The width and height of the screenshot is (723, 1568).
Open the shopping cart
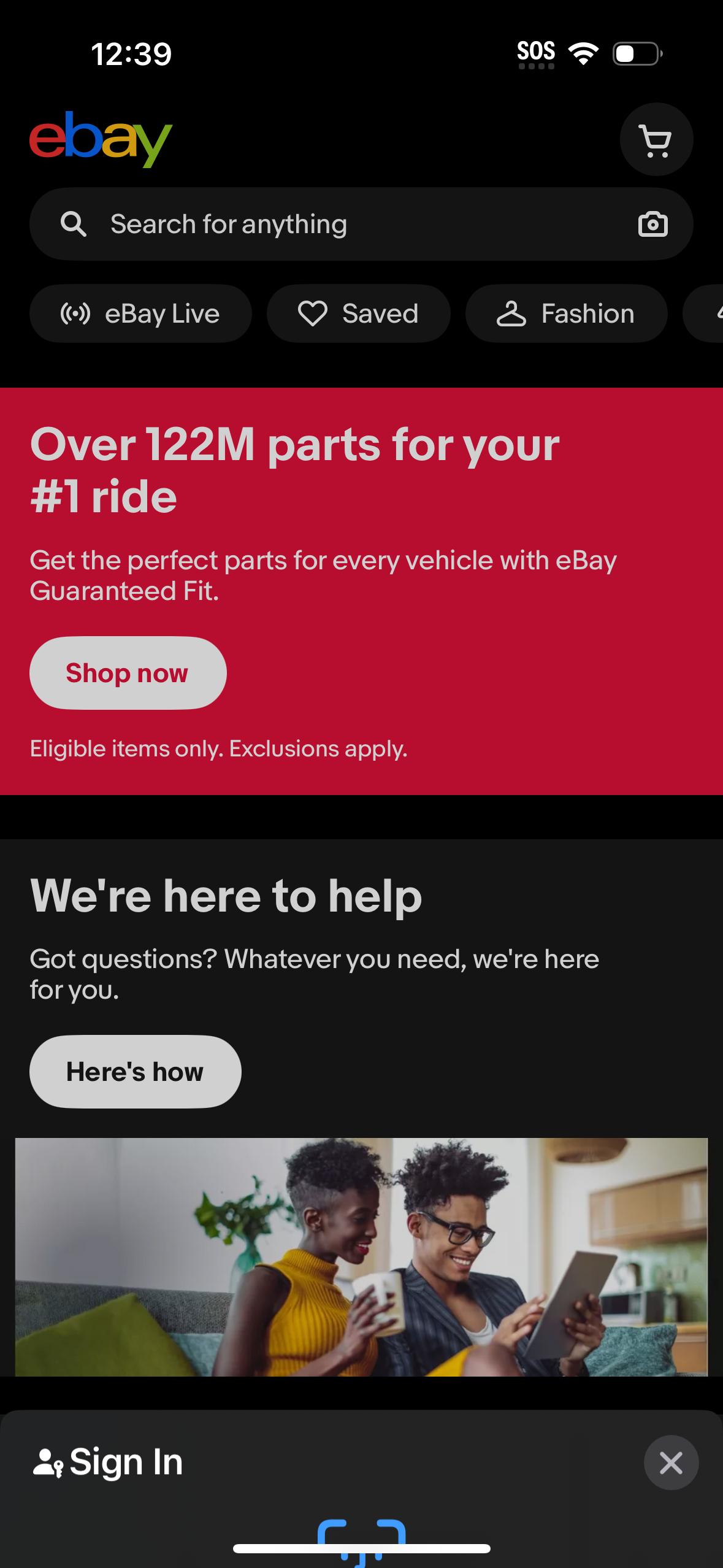click(656, 139)
